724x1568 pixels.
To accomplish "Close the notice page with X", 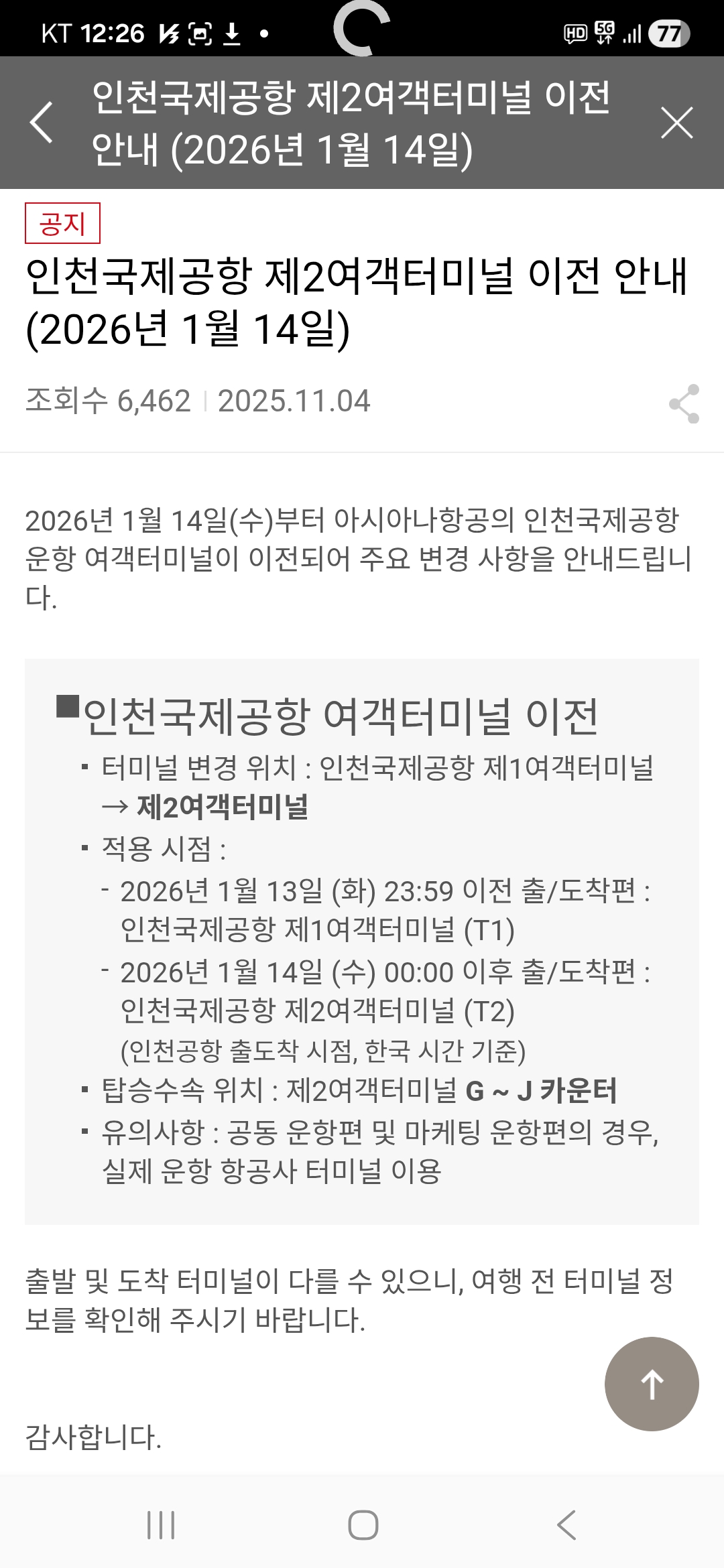I will click(676, 123).
